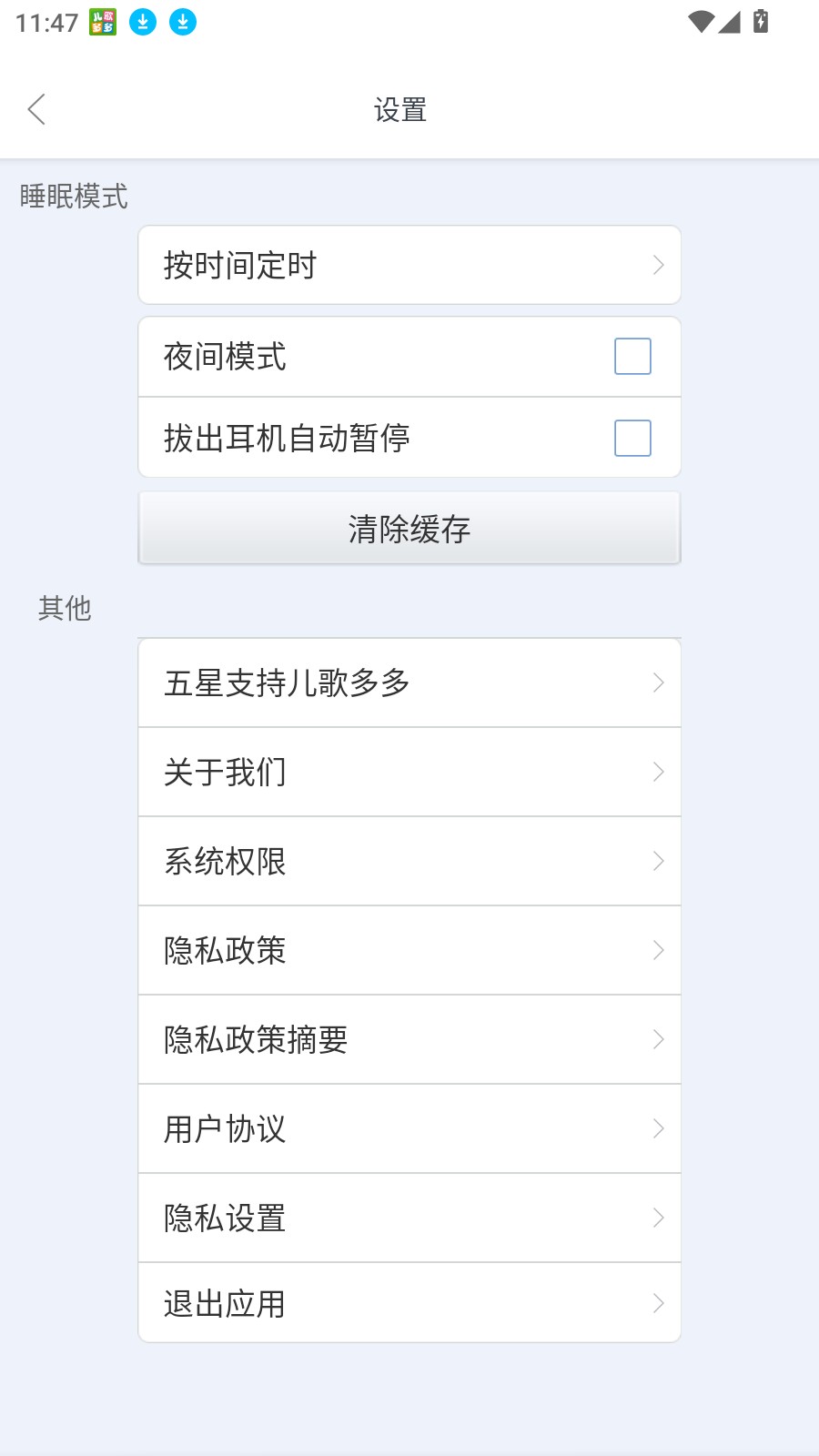Open 五星支持儿歌多多 rating row
This screenshot has height=1456, width=819.
(x=409, y=682)
